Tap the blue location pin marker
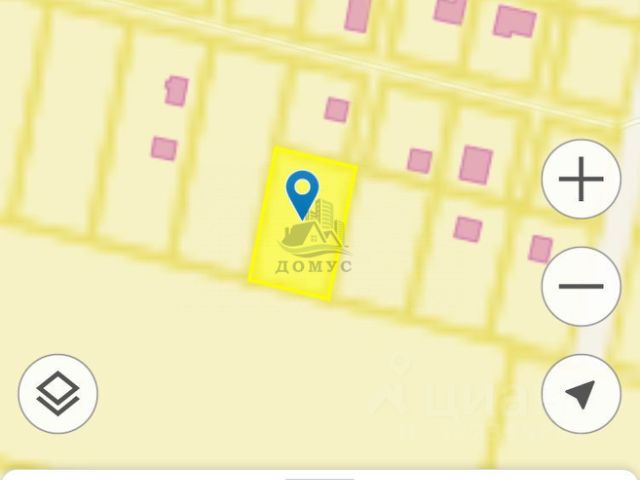The height and width of the screenshot is (480, 640). tap(302, 192)
